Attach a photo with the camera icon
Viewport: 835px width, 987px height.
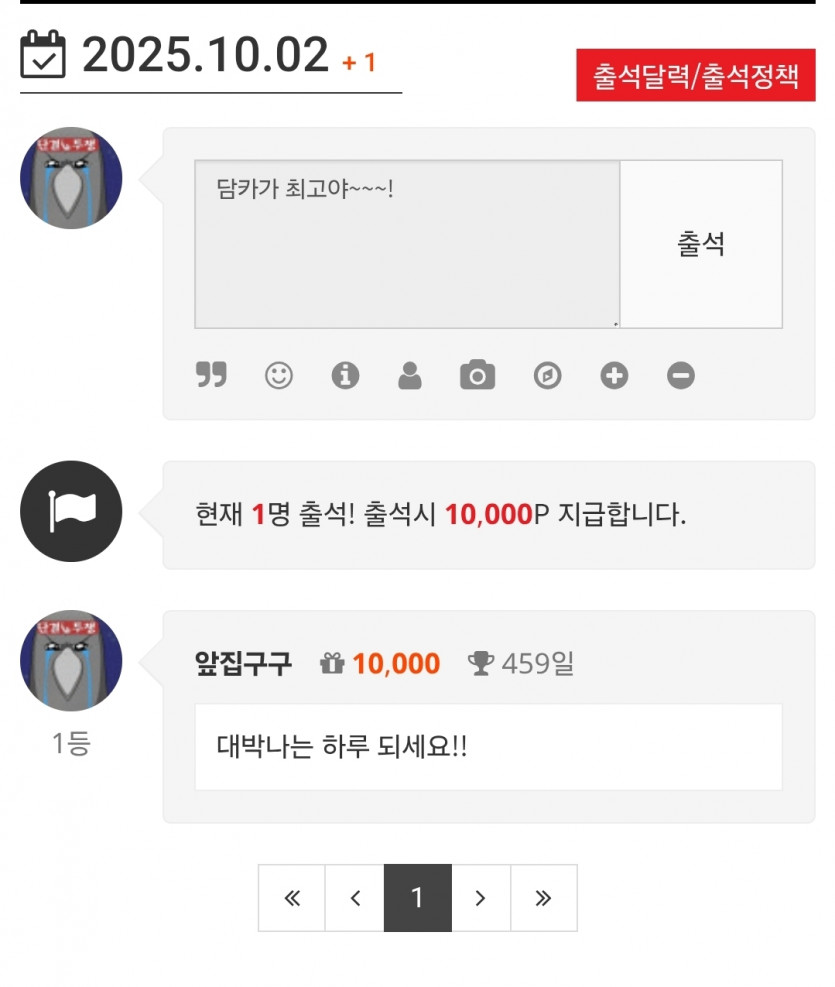(477, 375)
